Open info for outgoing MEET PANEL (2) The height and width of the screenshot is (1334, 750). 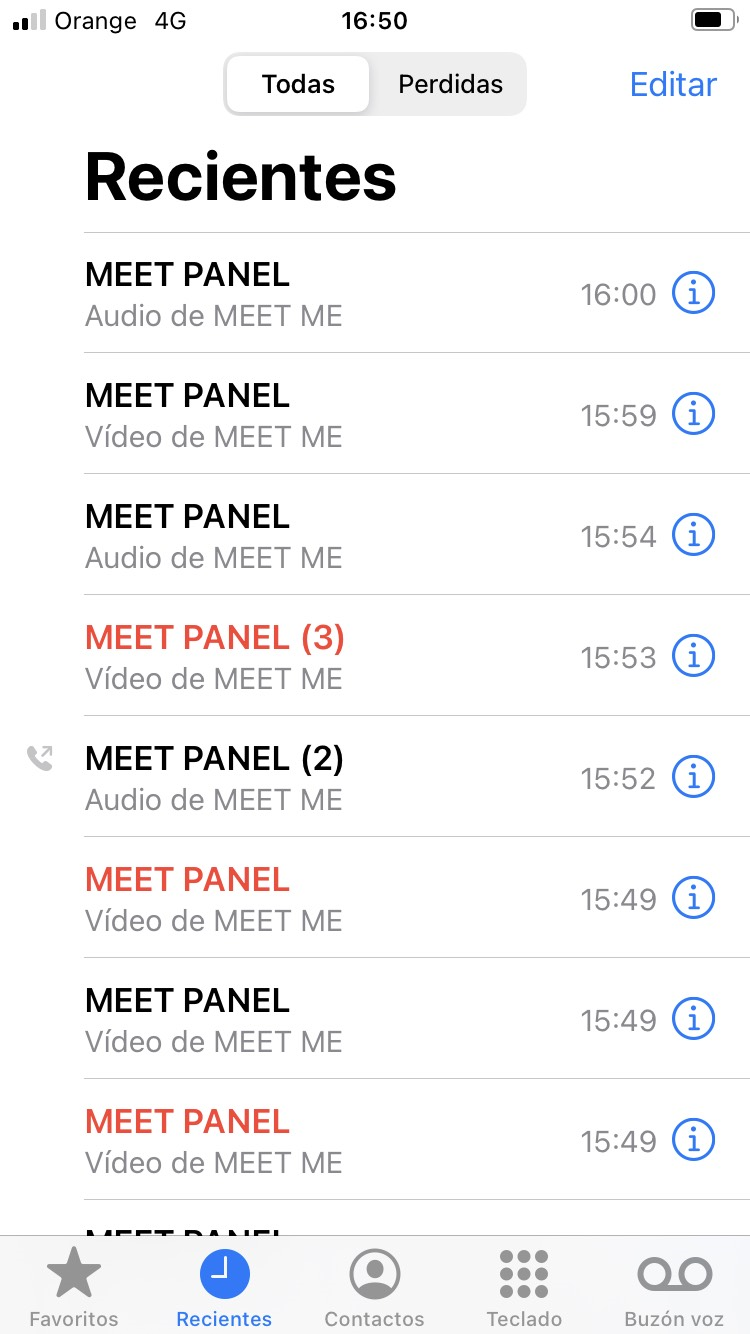[x=693, y=778]
